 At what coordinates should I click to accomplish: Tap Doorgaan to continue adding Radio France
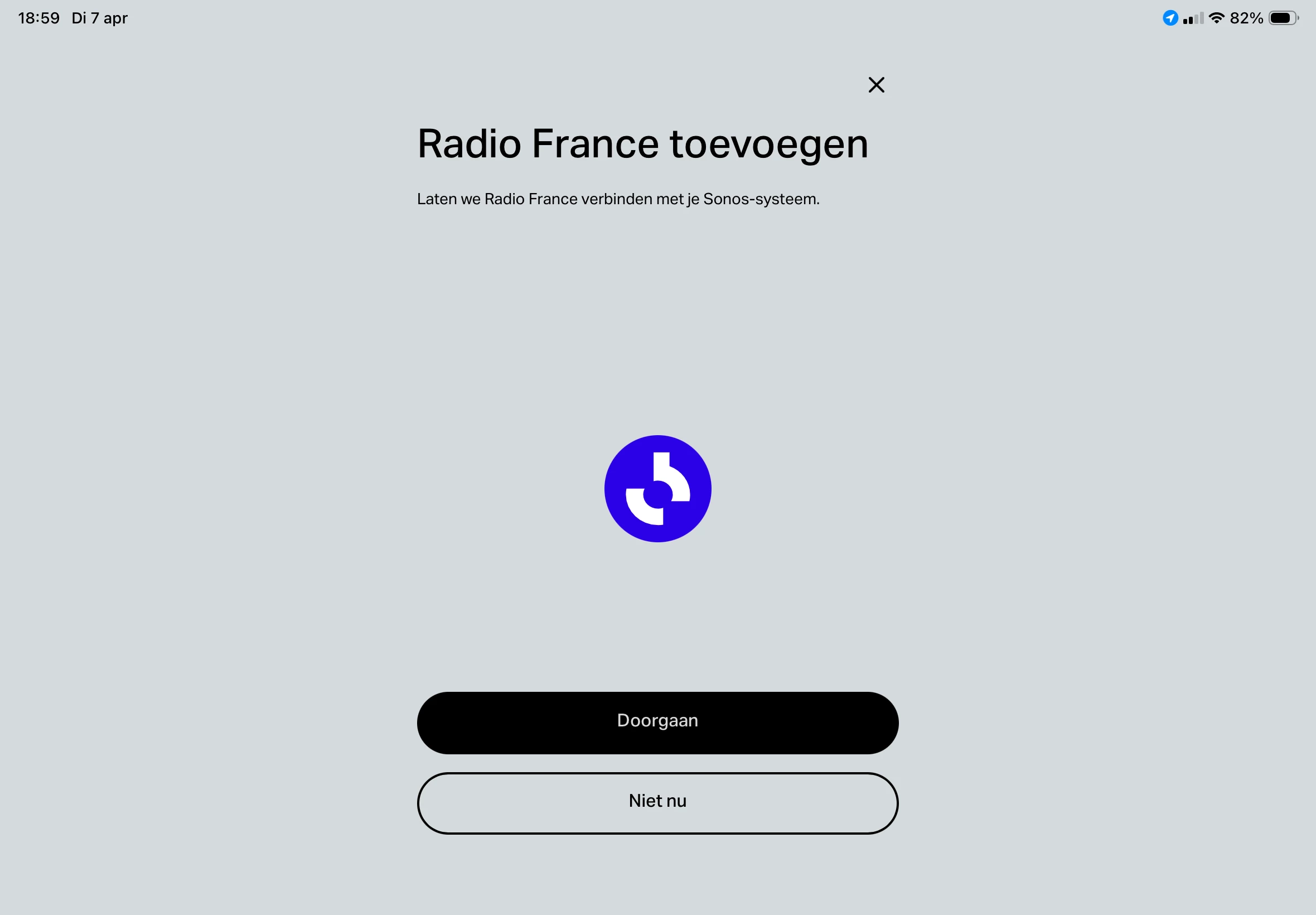point(657,723)
